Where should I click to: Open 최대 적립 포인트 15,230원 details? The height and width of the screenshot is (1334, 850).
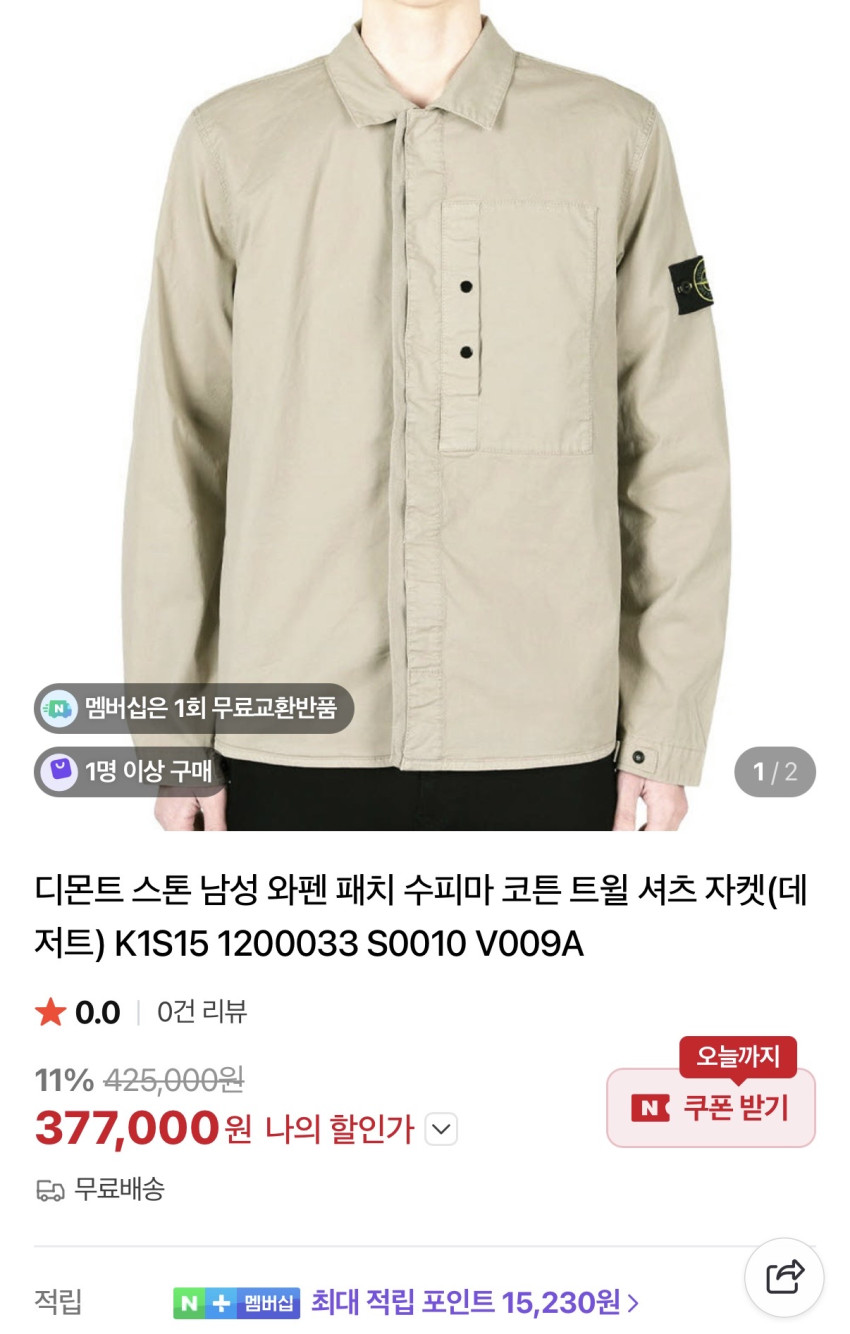coord(474,1302)
